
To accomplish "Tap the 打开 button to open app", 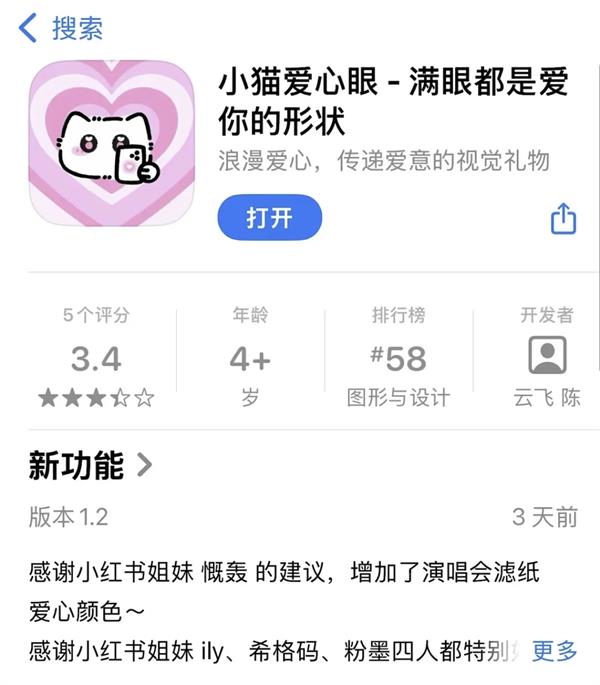I will pos(270,217).
